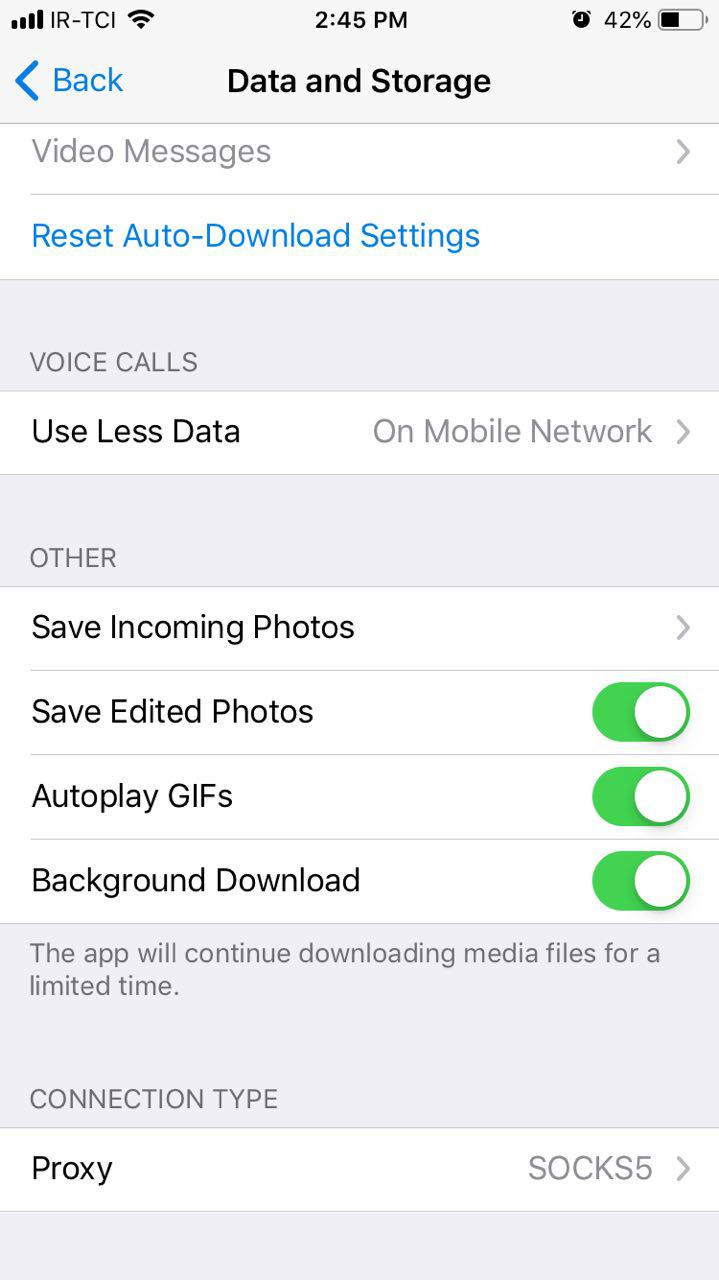Open Save Incoming Photos options
The image size is (719, 1280).
pos(359,628)
